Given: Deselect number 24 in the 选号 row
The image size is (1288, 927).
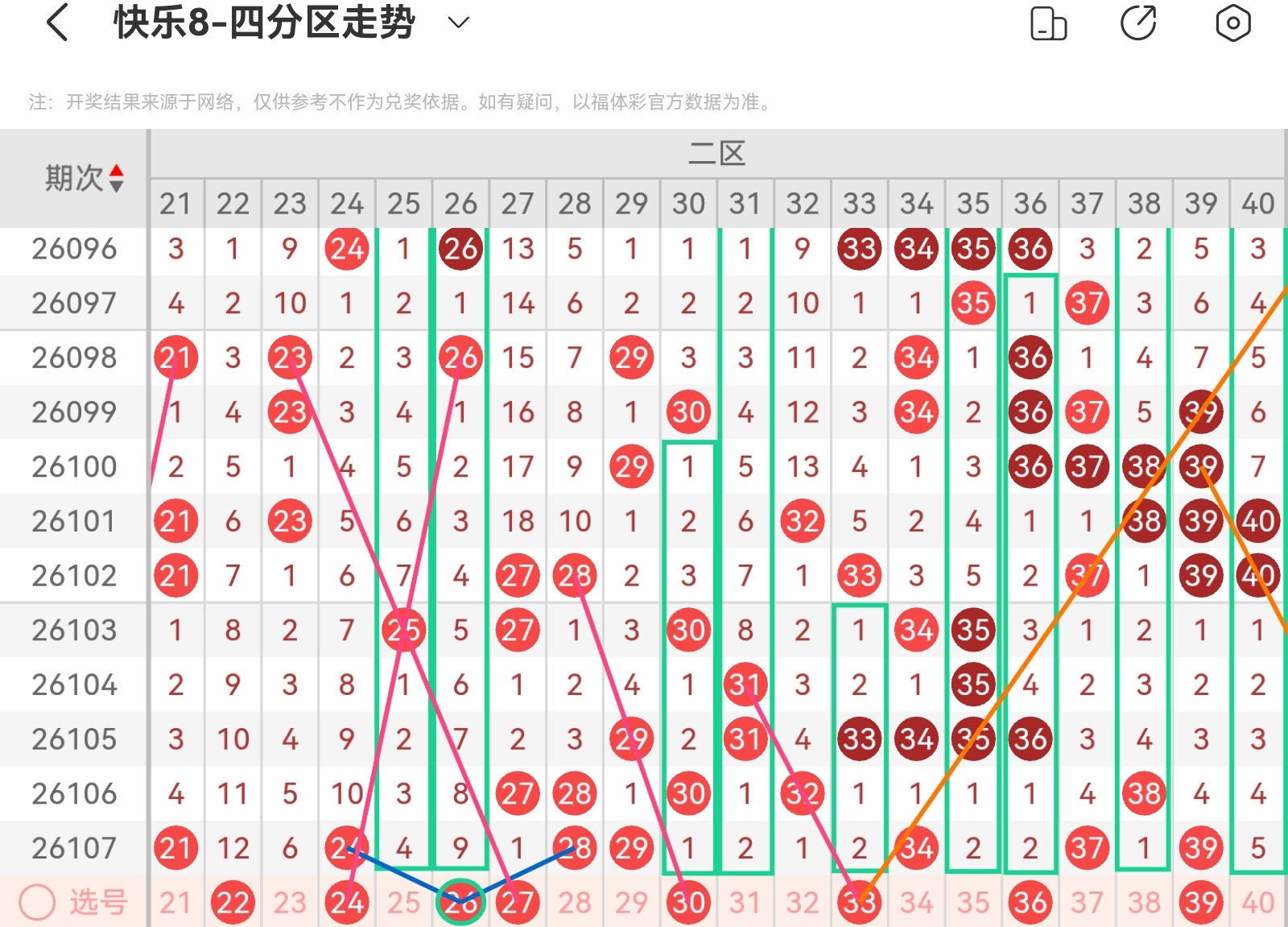Looking at the screenshot, I should (x=347, y=902).
